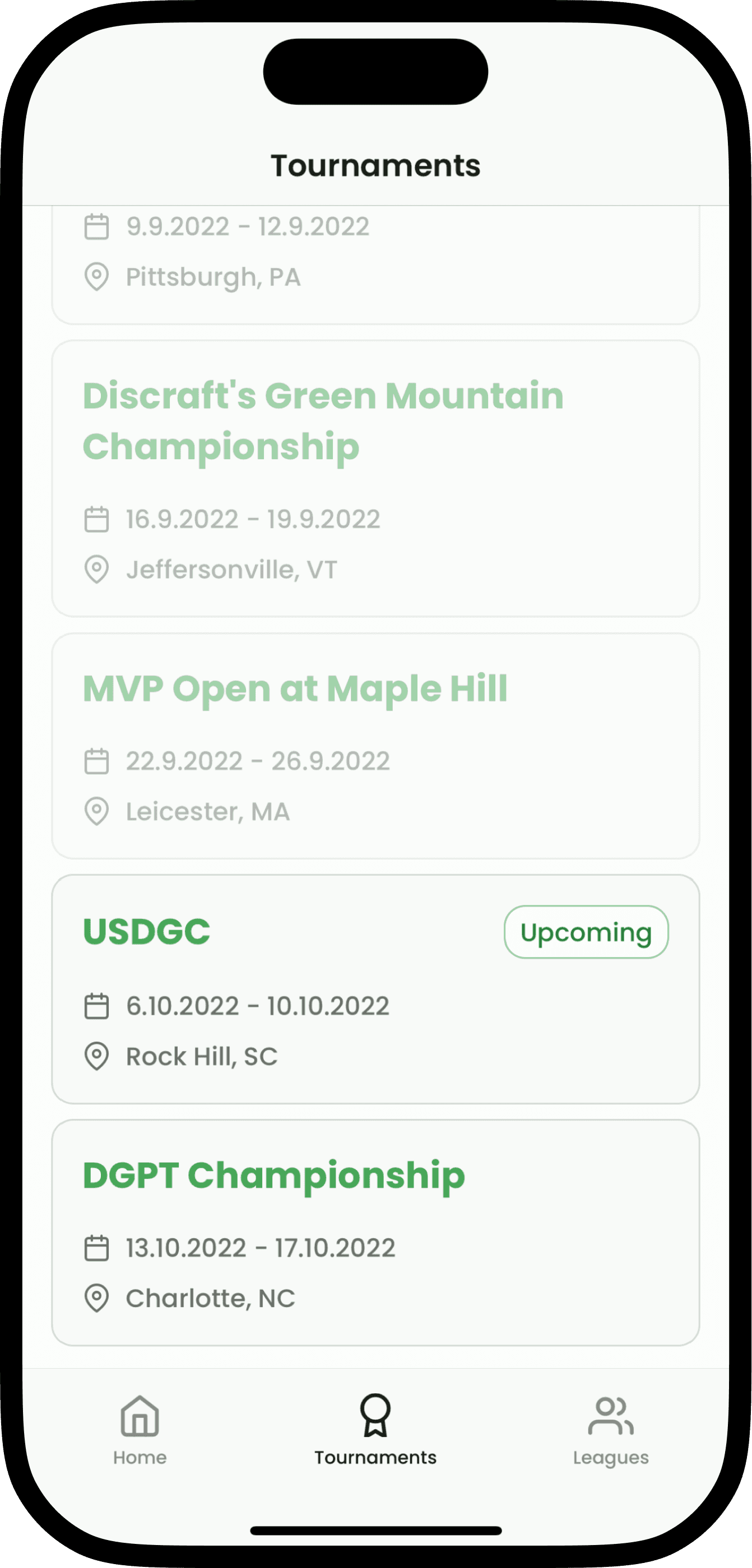The width and height of the screenshot is (752, 1568).
Task: Open Discraft's Green Mountain Championship card
Action: pyautogui.click(x=375, y=478)
